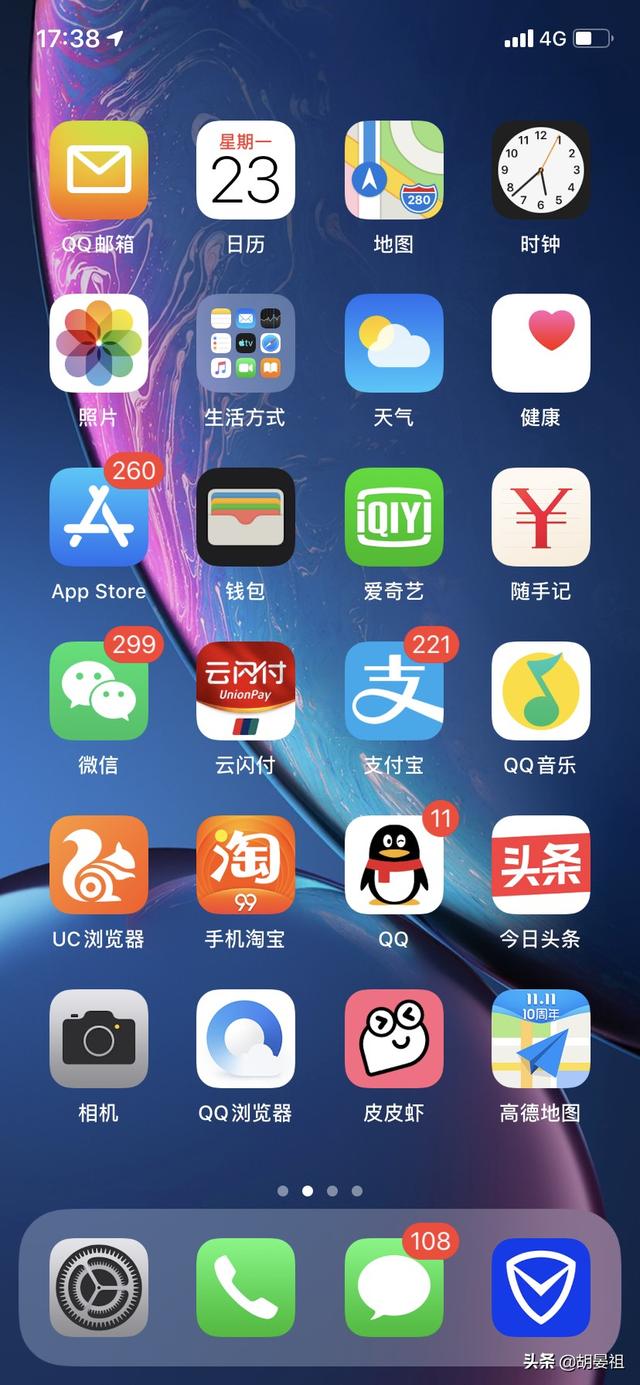
Task: Launch the App Store
Action: [98, 518]
